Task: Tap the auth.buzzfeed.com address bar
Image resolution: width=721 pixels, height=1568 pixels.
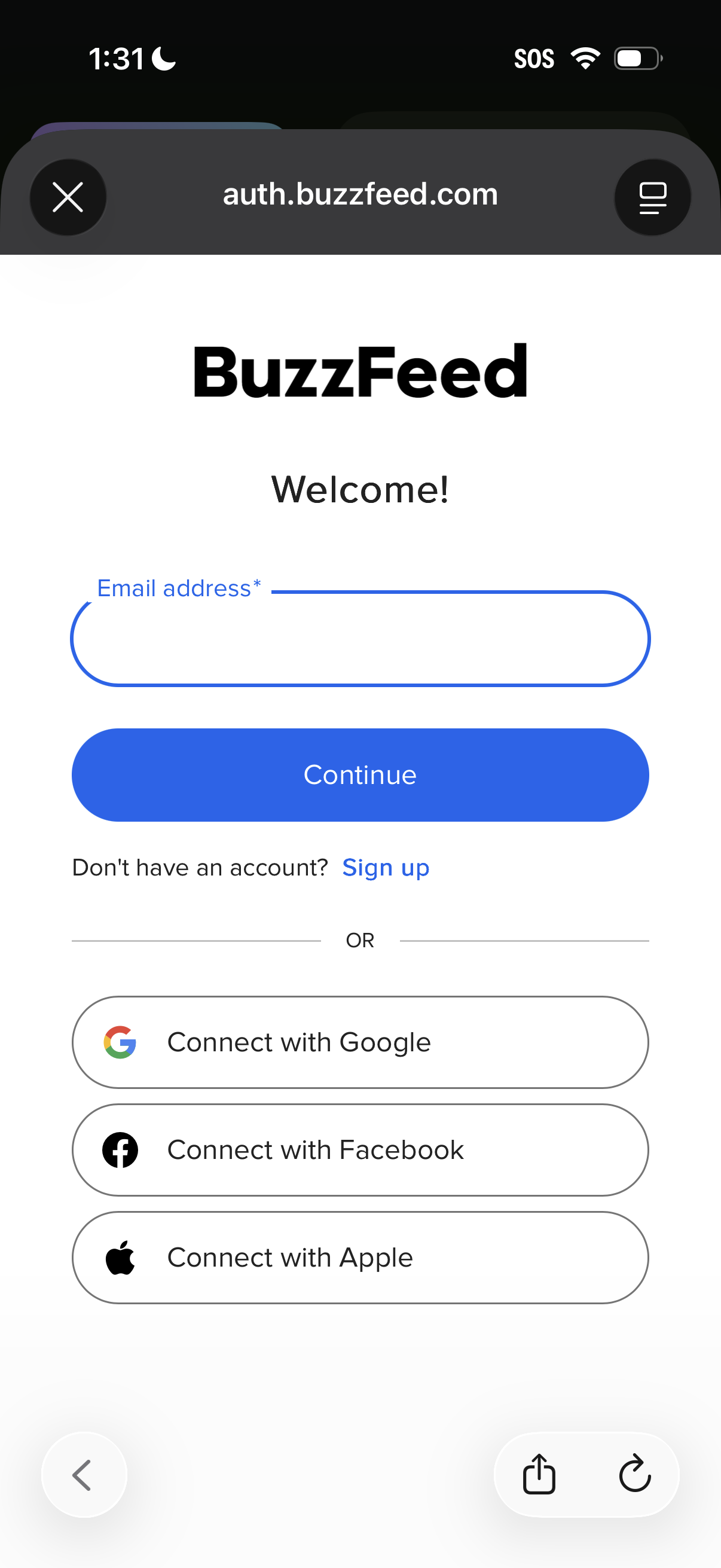Action: click(360, 194)
